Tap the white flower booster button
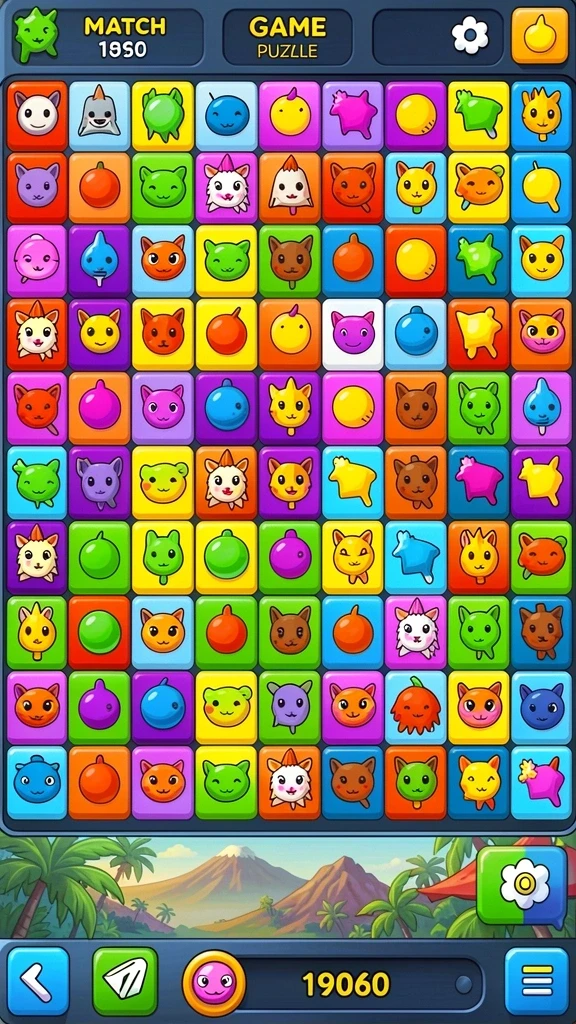The height and width of the screenshot is (1024, 576). tap(522, 885)
